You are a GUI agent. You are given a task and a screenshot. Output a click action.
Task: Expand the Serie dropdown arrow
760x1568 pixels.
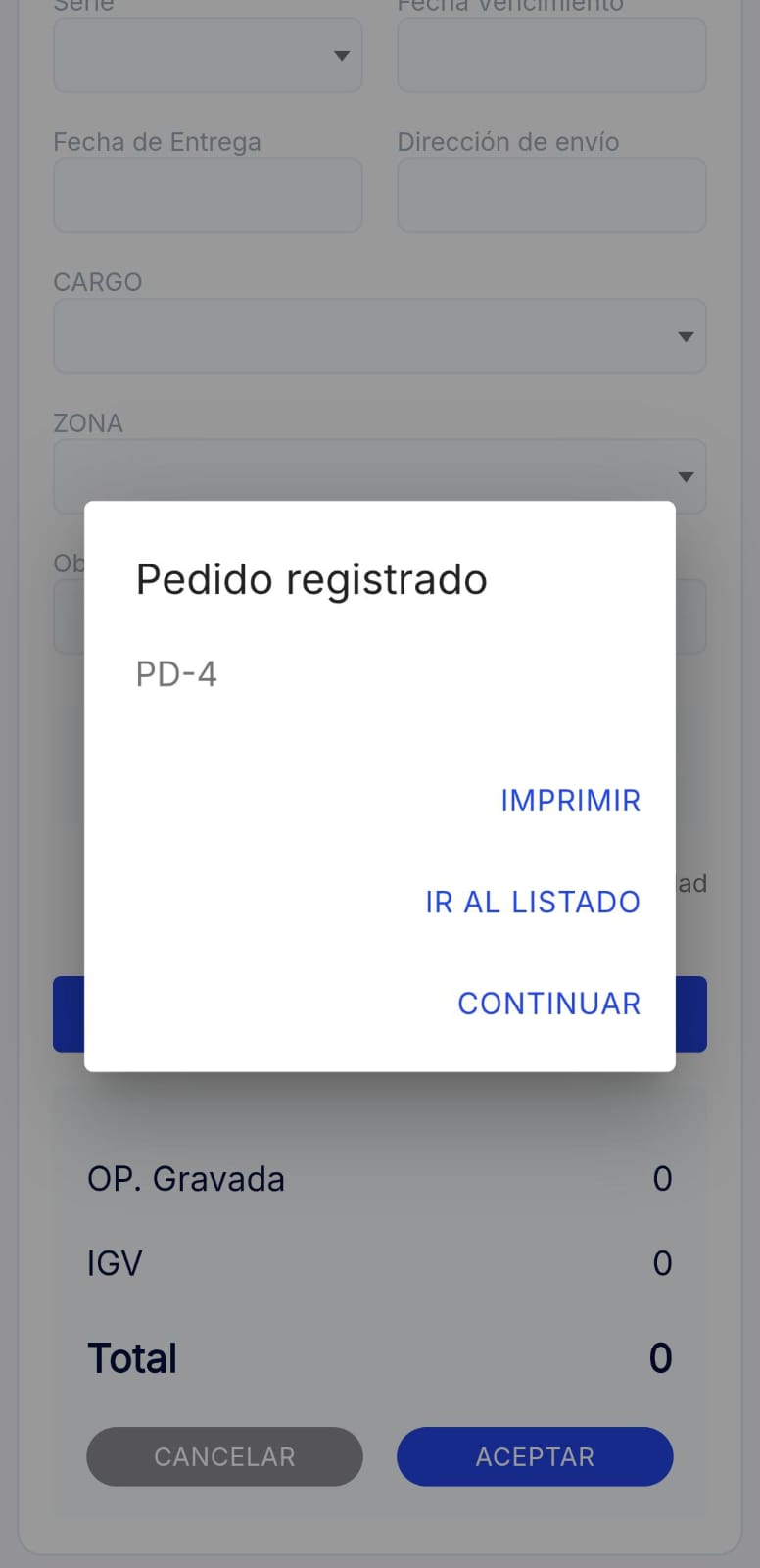pos(342,56)
